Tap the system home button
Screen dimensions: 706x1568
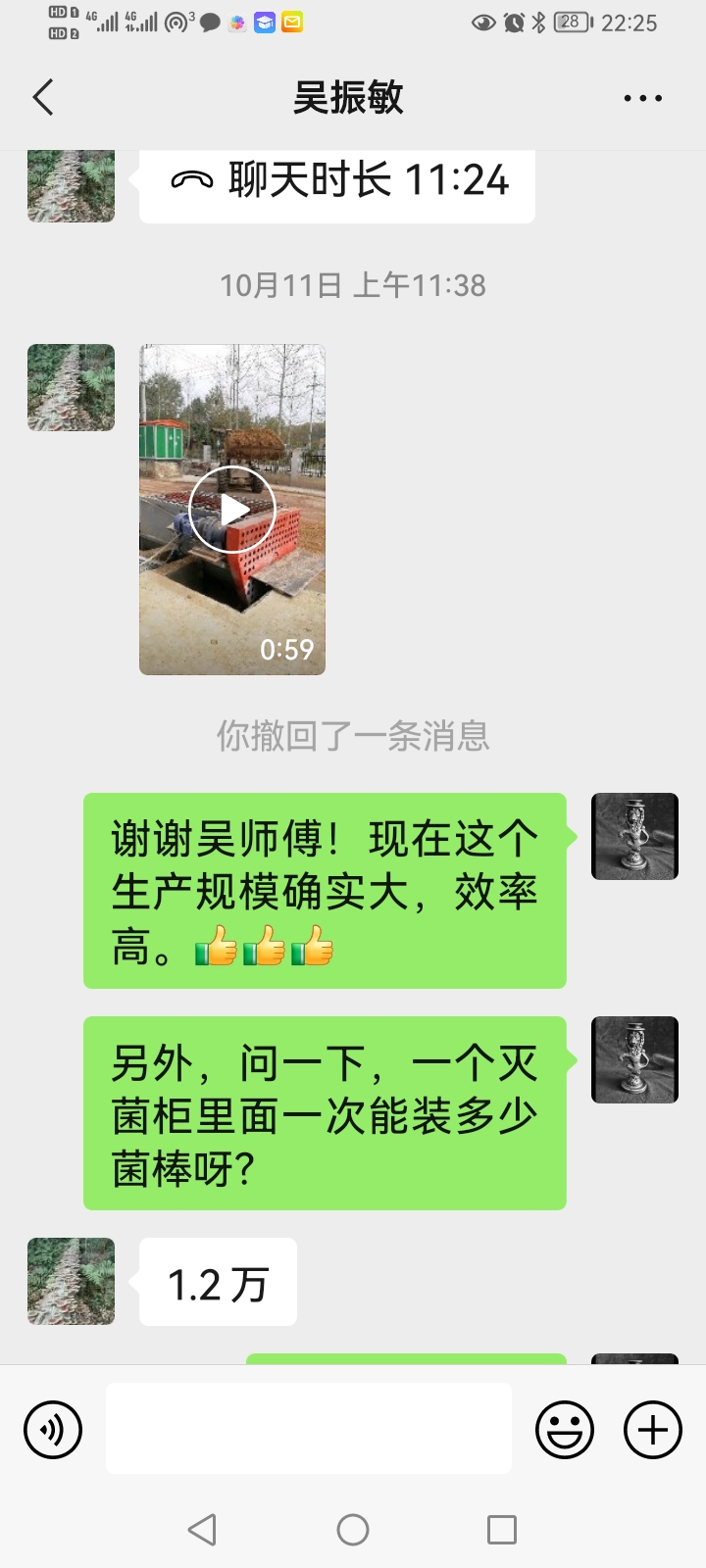tap(353, 1529)
